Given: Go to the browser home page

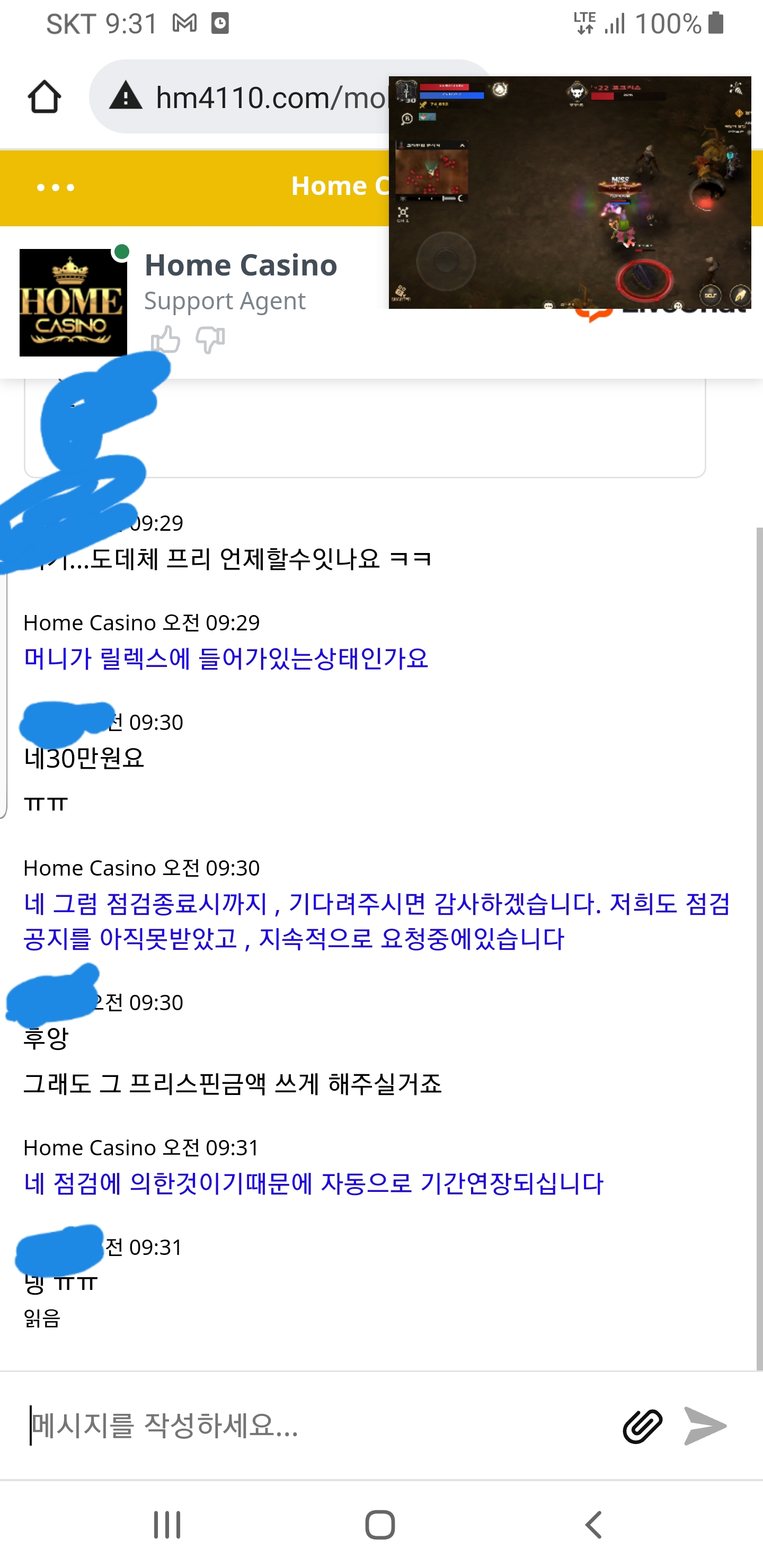Looking at the screenshot, I should pos(45,97).
